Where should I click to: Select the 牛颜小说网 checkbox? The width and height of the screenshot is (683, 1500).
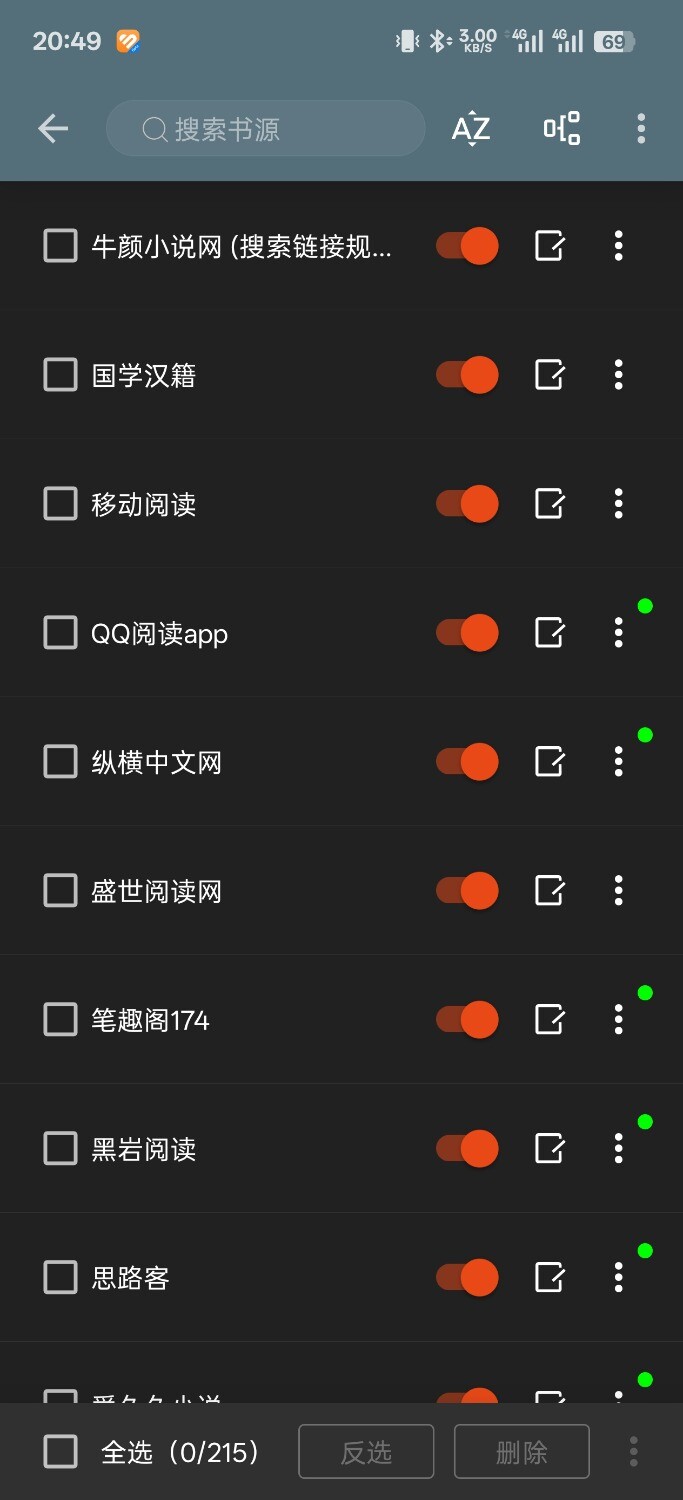(61, 246)
